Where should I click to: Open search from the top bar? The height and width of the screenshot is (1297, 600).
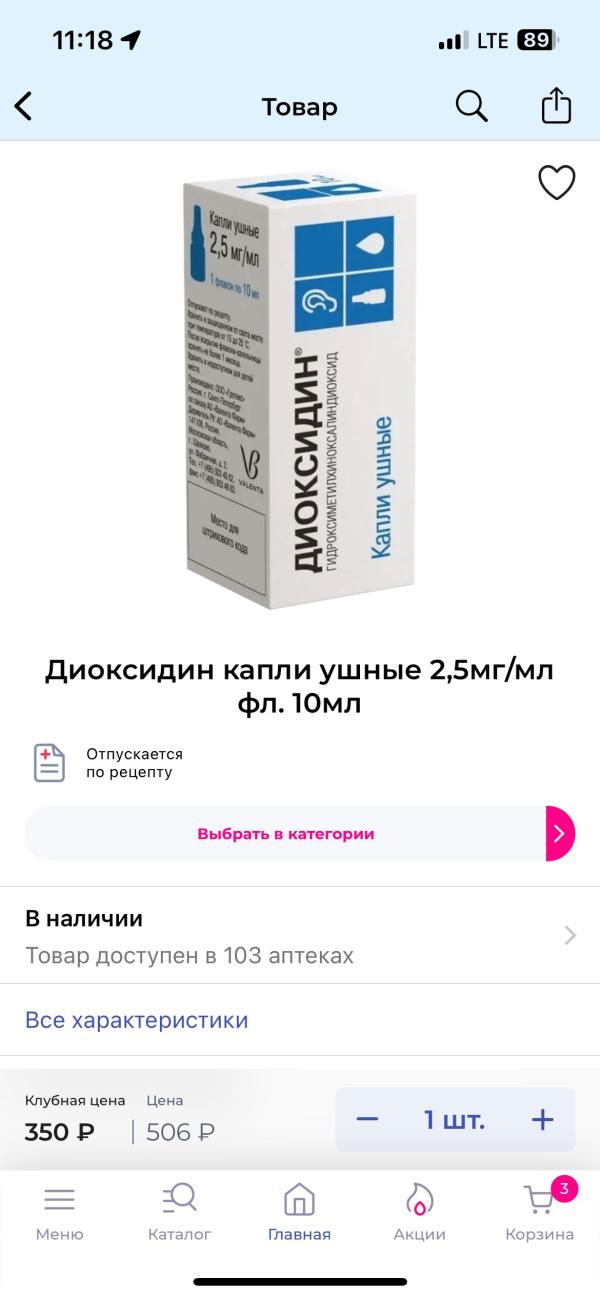471,105
